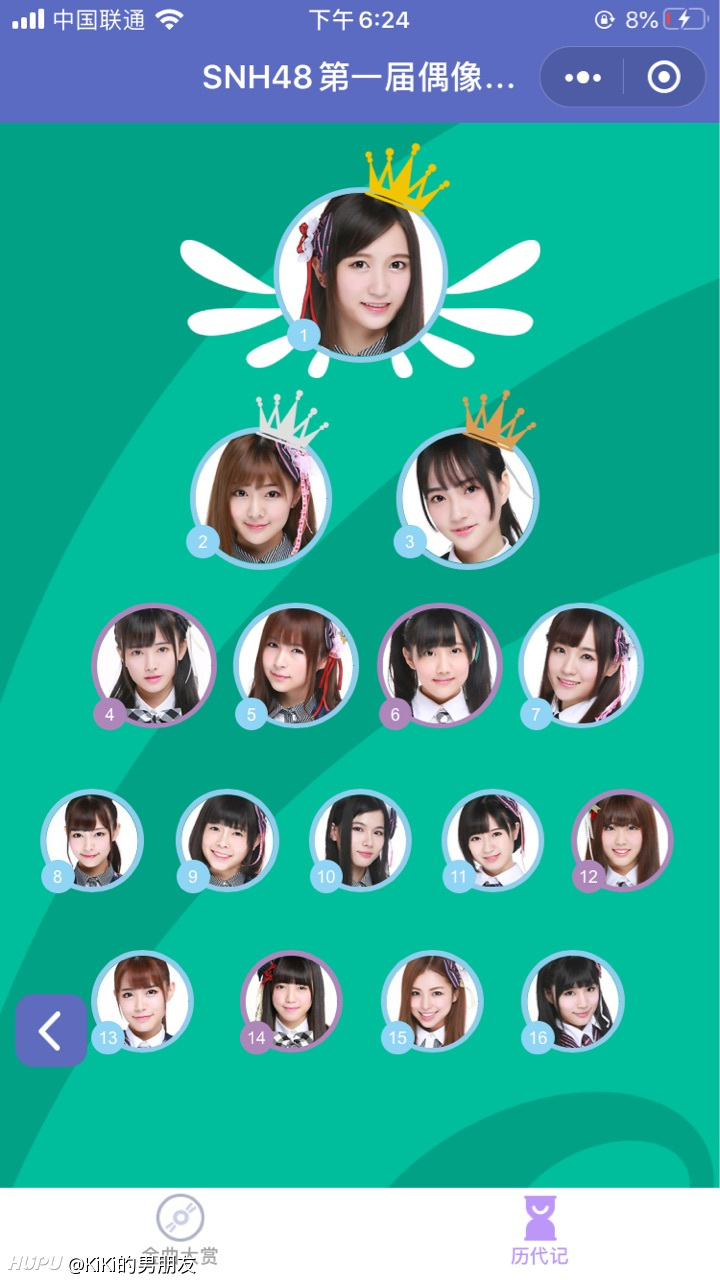Close the mini program via the circle button

coord(664,77)
